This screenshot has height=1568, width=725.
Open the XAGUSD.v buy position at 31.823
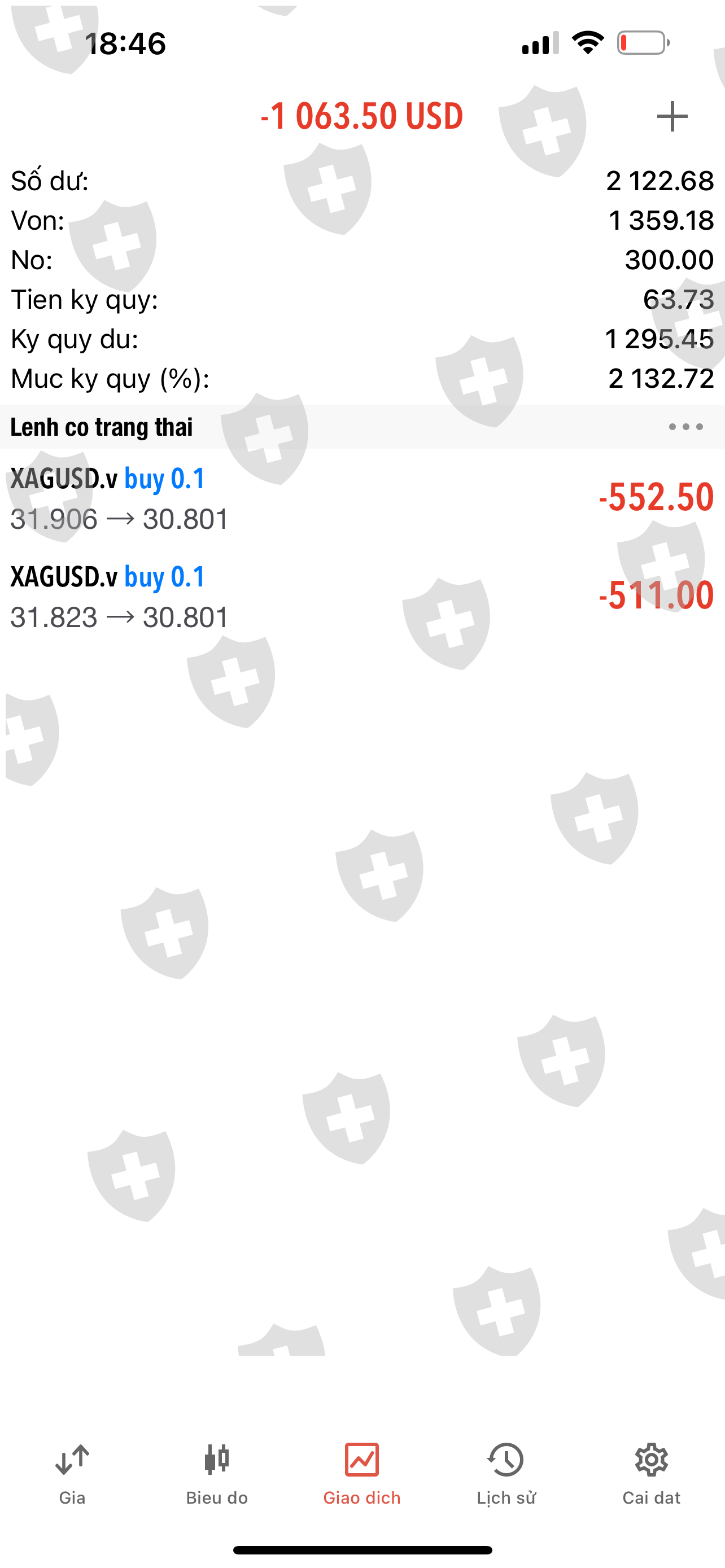(x=362, y=597)
